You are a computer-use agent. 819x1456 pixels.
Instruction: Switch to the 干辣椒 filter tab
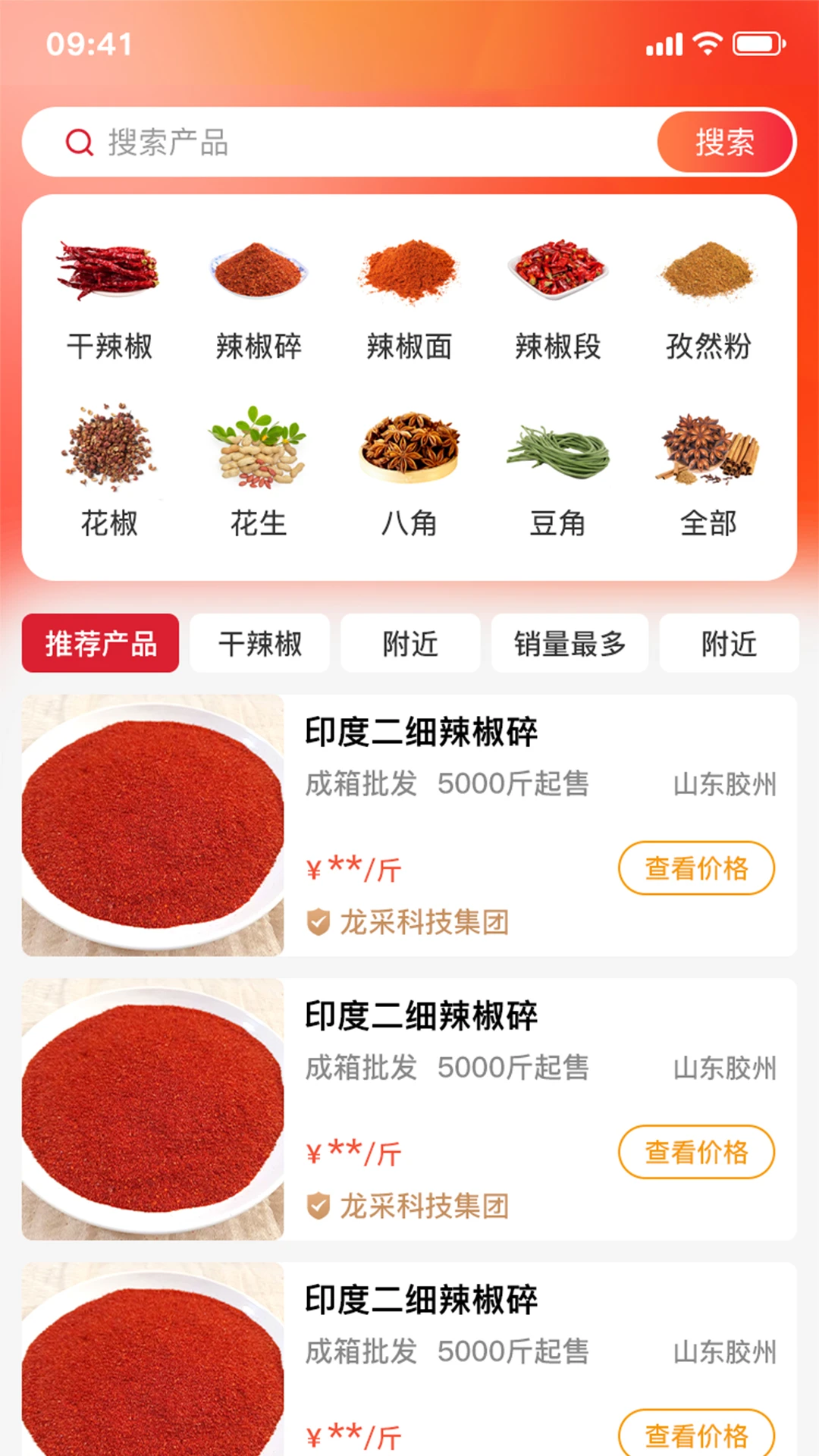[x=259, y=643]
